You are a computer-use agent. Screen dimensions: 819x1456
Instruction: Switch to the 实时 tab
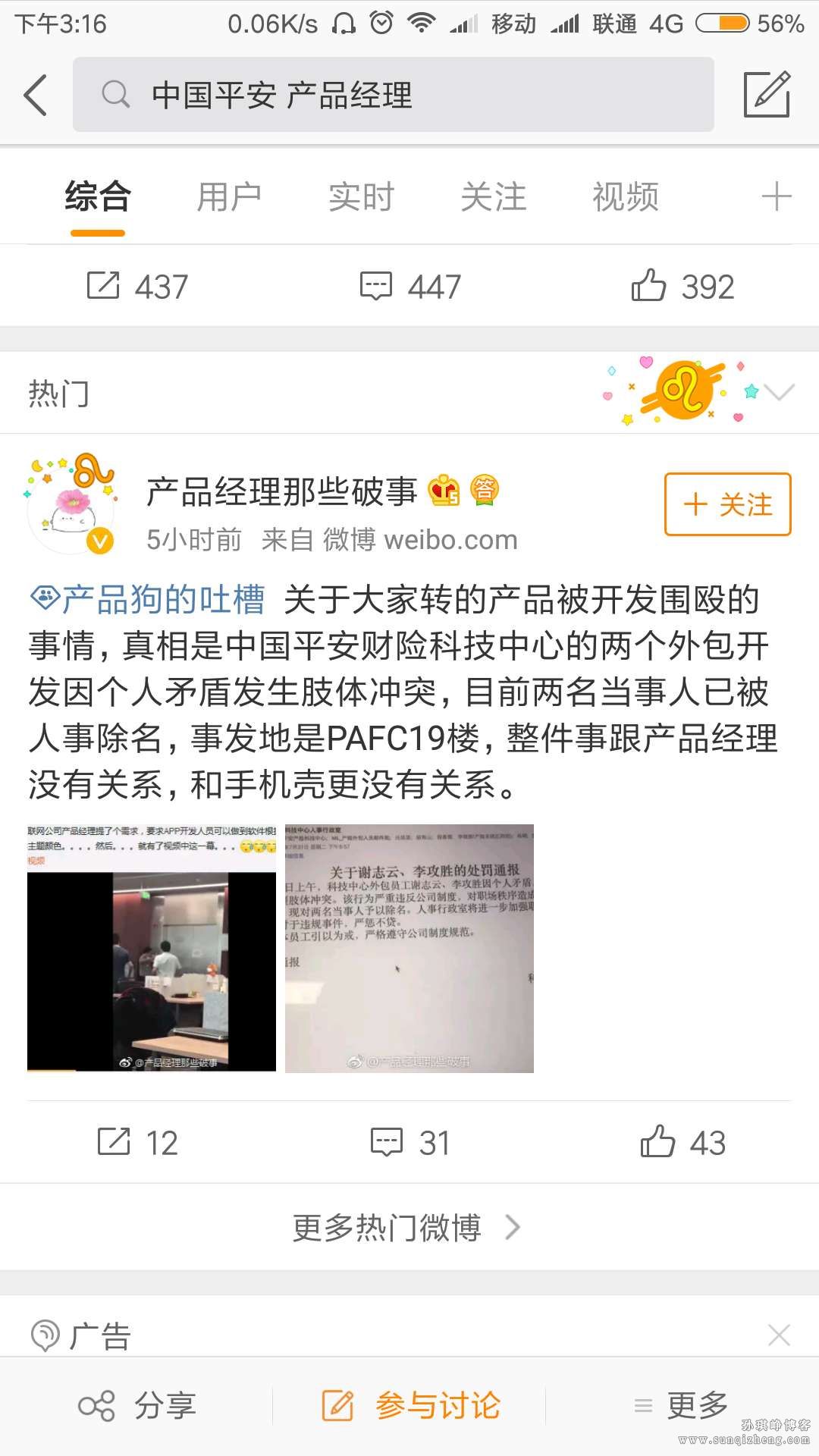(x=361, y=197)
